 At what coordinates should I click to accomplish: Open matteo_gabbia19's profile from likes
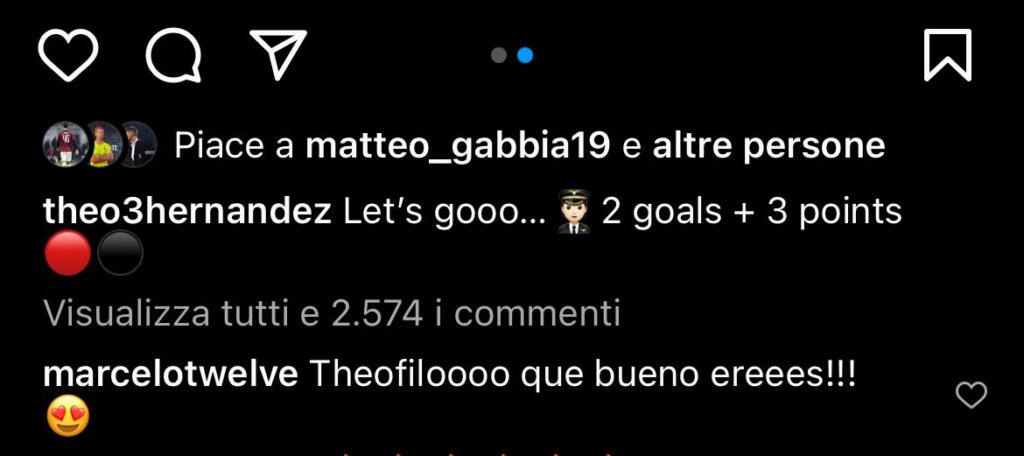[x=458, y=146]
